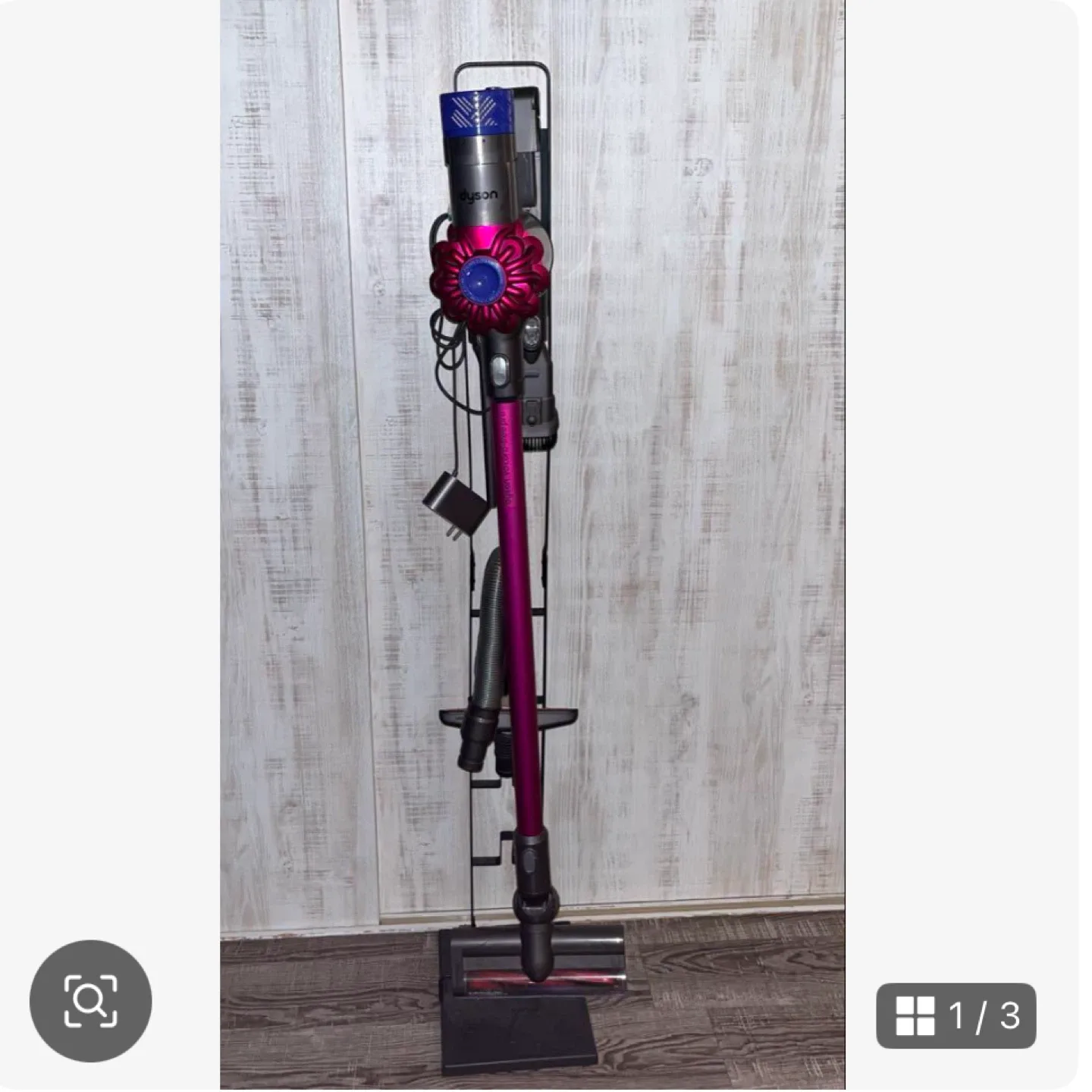1092x1092 pixels.
Task: Open the 1 / 3 photo gallery grid
Action: click(955, 1015)
